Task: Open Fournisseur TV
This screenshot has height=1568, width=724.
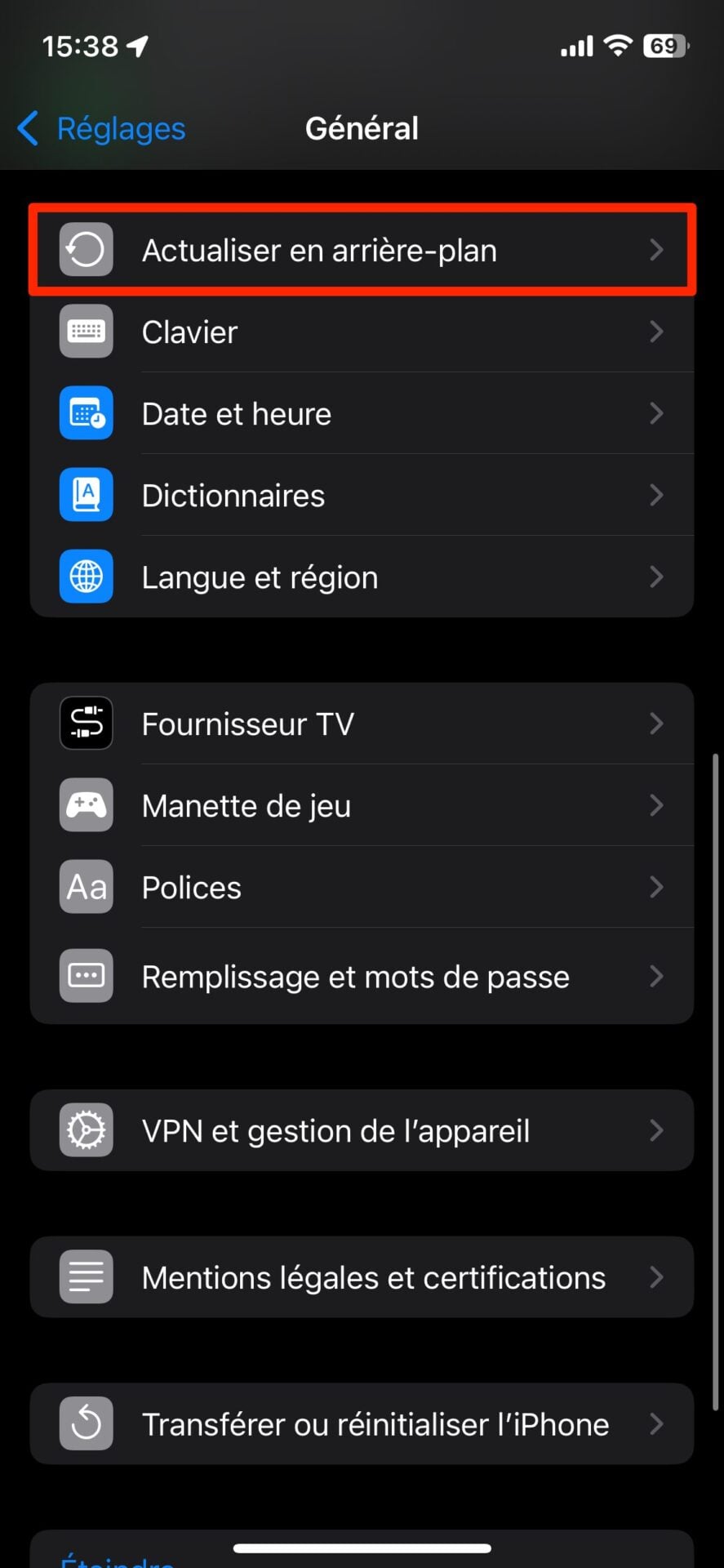Action: [x=362, y=724]
